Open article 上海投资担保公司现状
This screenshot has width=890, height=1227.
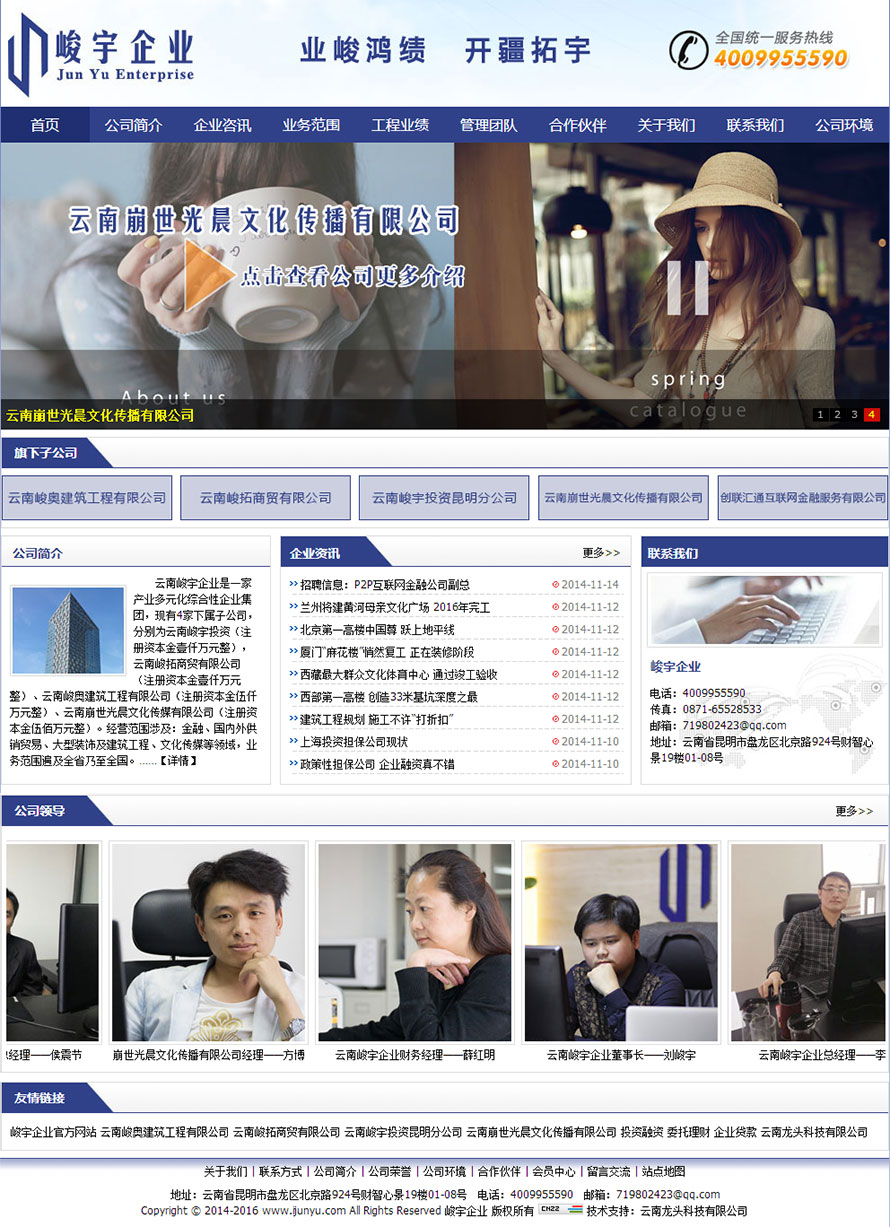click(354, 741)
